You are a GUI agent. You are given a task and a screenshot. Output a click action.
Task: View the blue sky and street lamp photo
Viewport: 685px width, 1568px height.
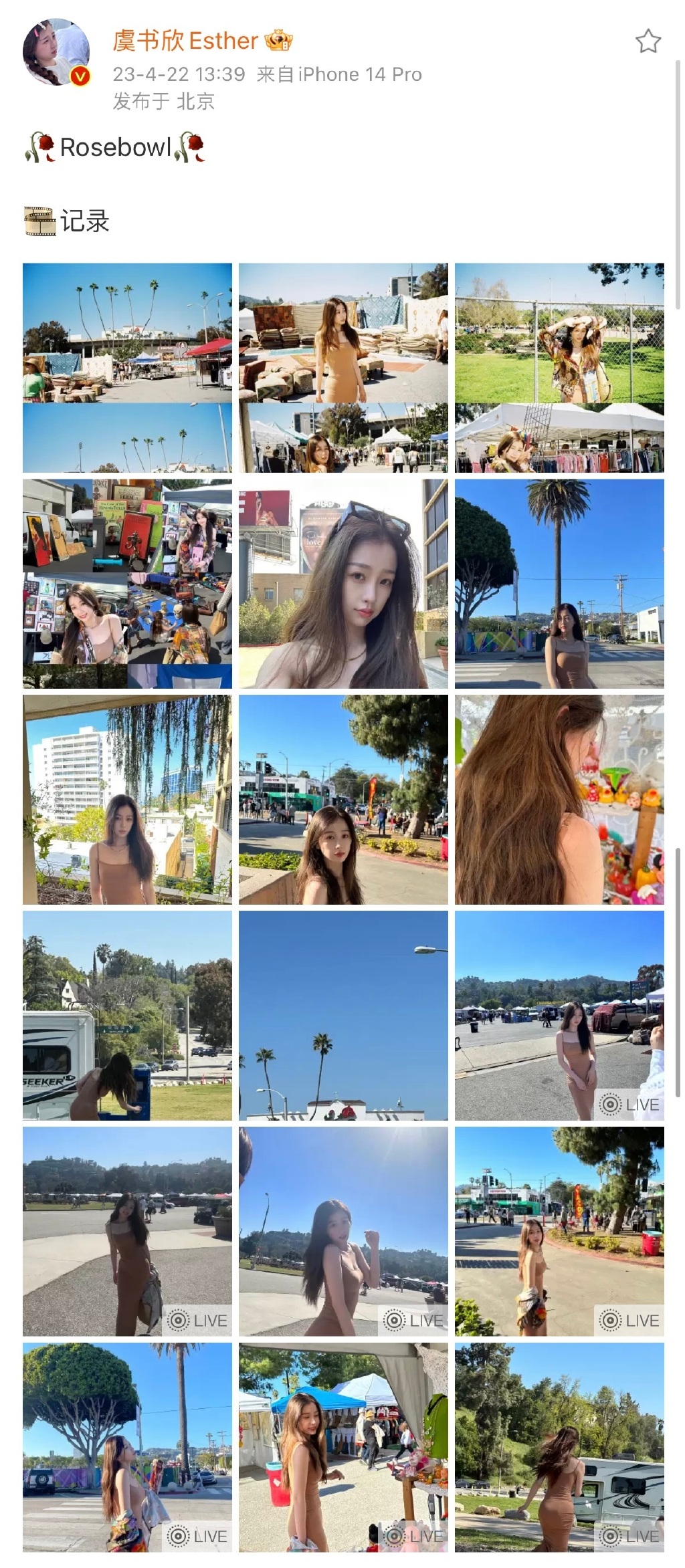click(x=343, y=1016)
